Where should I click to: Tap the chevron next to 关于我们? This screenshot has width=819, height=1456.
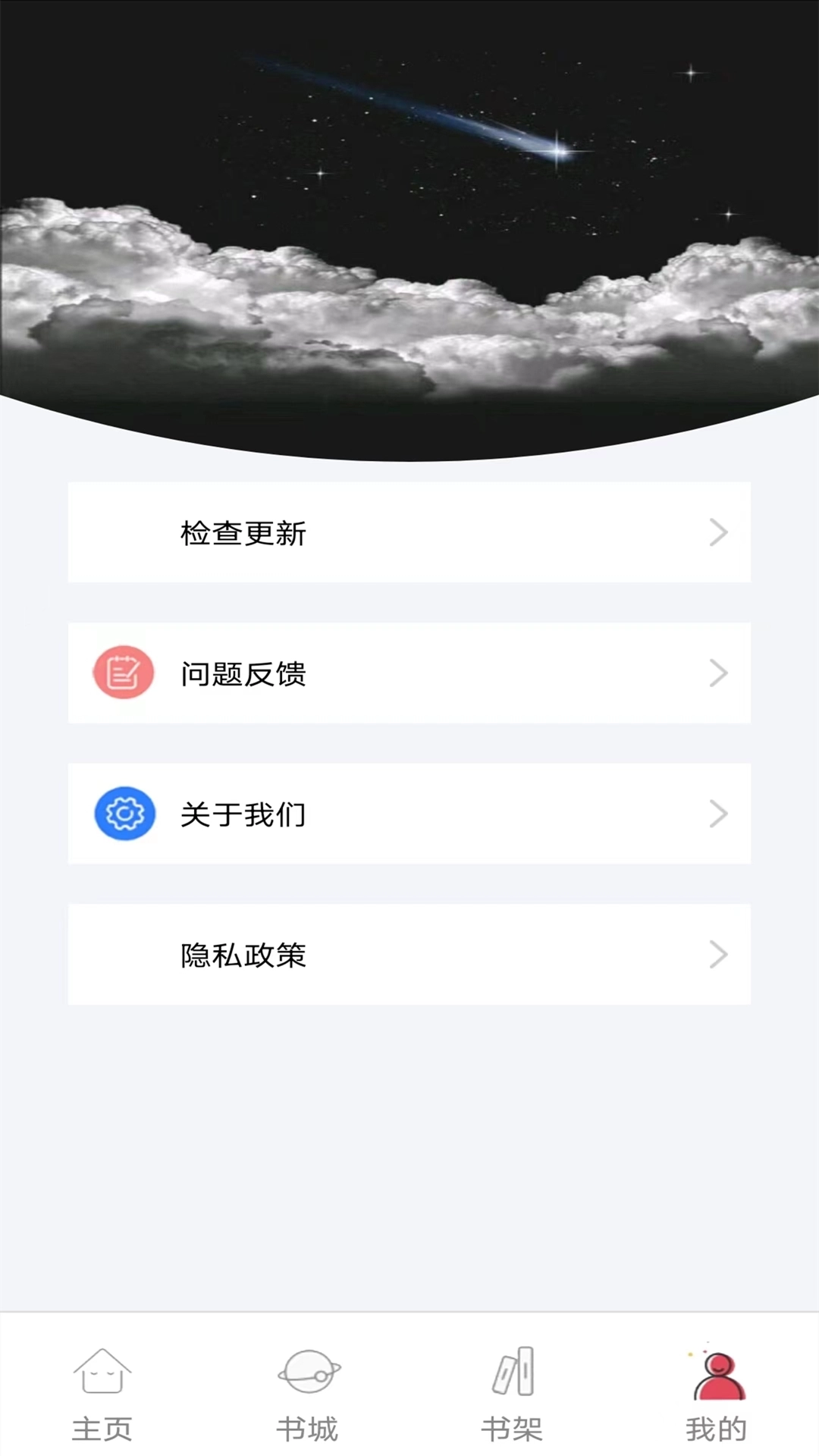pyautogui.click(x=719, y=814)
